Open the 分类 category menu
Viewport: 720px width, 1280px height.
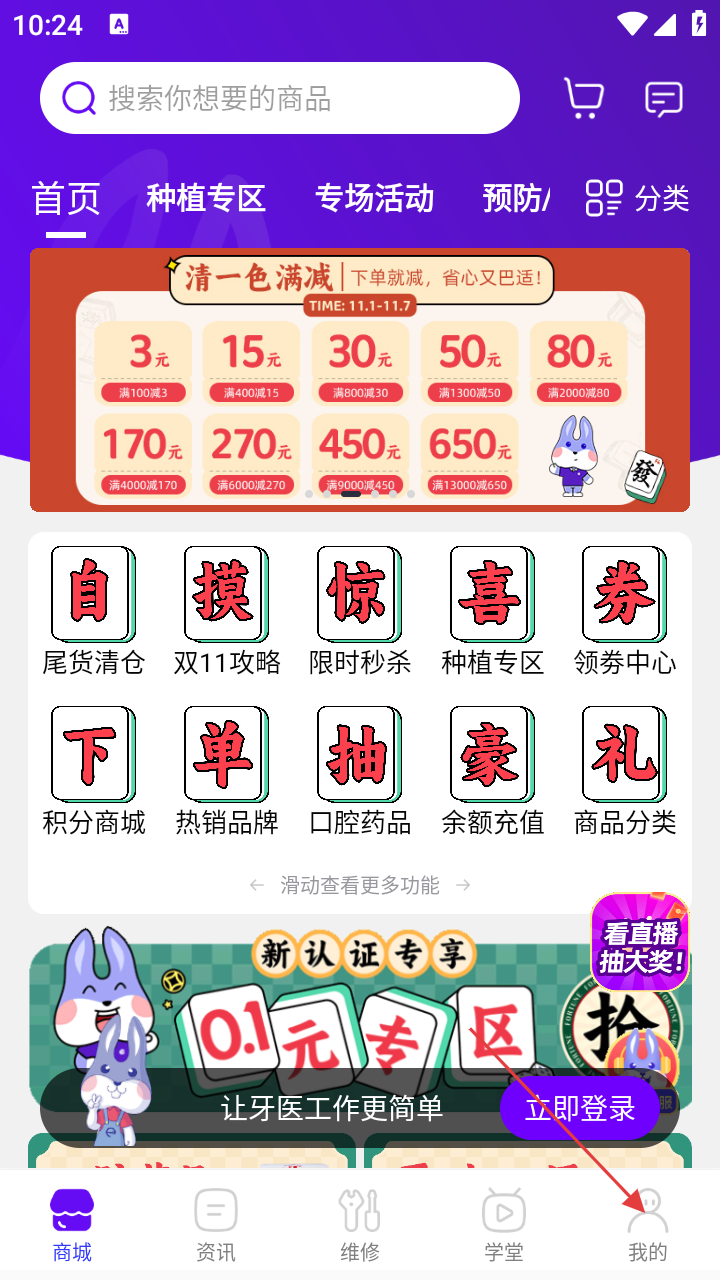(x=638, y=198)
